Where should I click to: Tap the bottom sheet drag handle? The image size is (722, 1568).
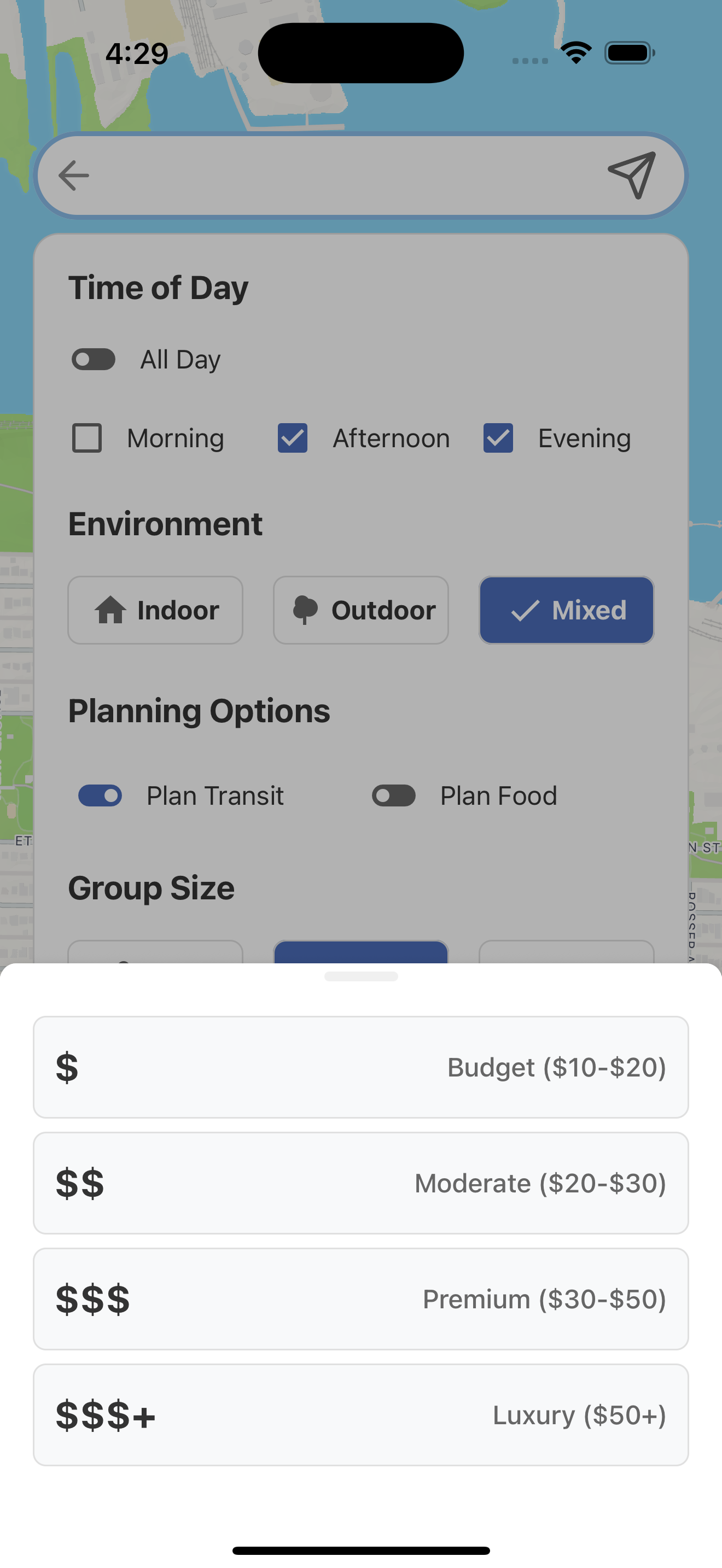[x=361, y=976]
